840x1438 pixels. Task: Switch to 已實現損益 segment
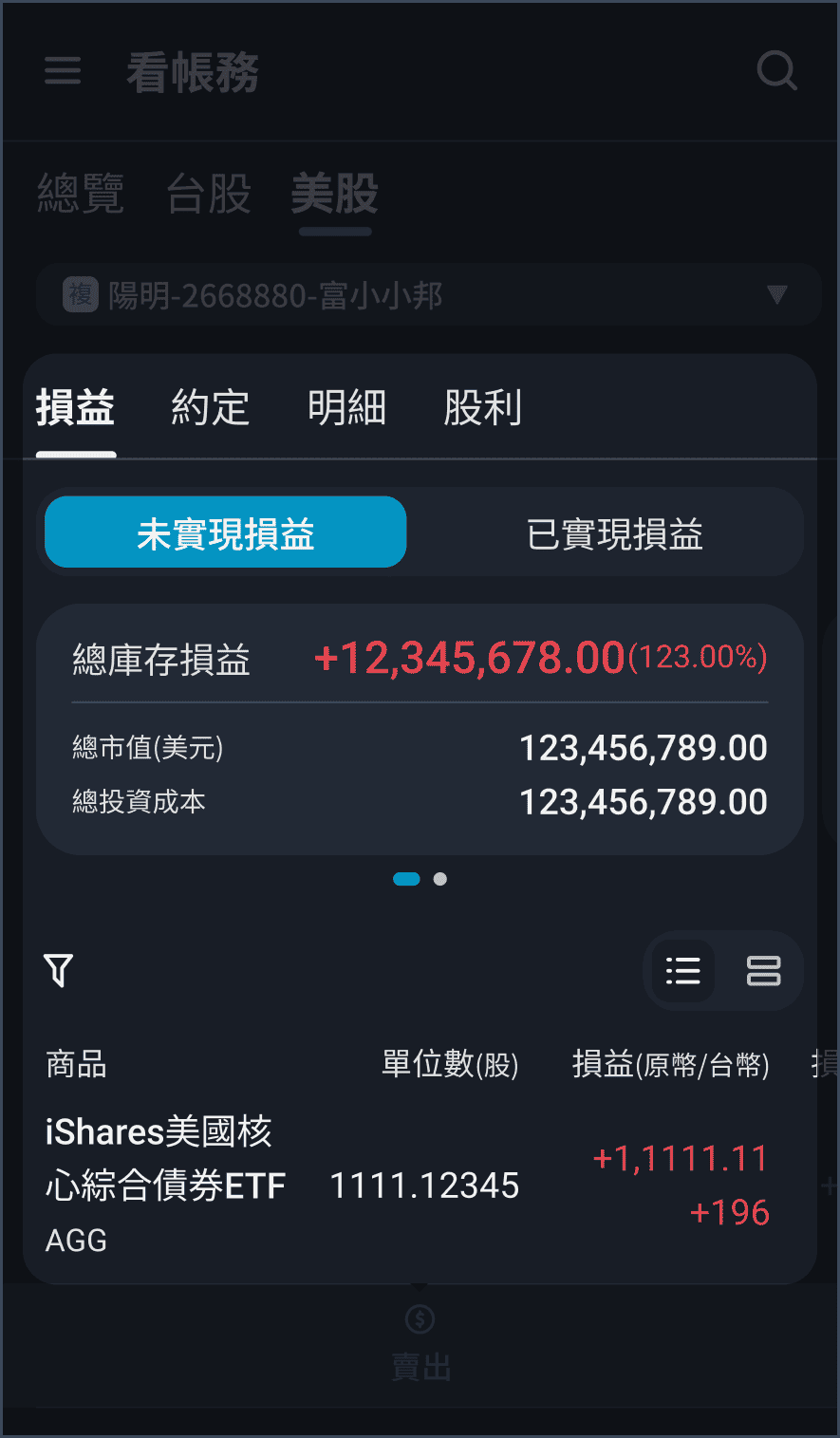click(x=614, y=532)
